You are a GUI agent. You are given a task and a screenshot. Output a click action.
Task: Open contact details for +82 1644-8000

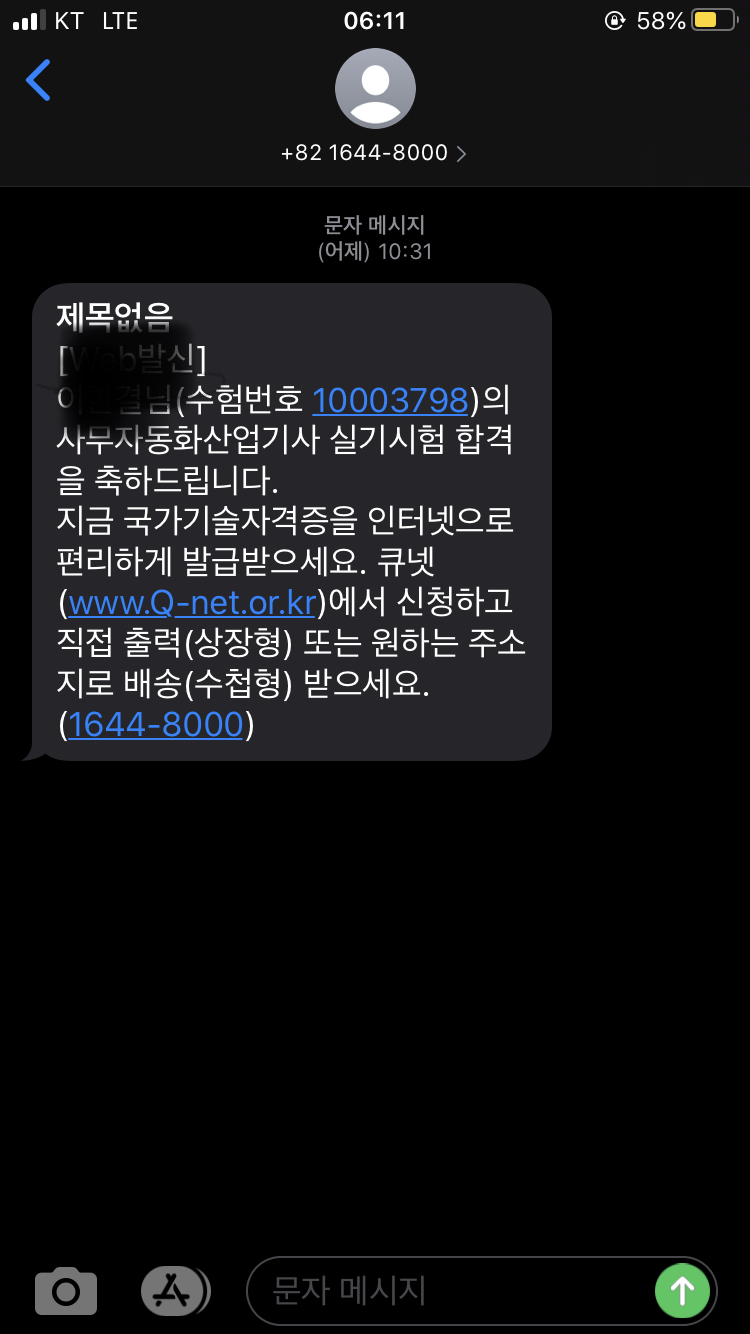(374, 153)
